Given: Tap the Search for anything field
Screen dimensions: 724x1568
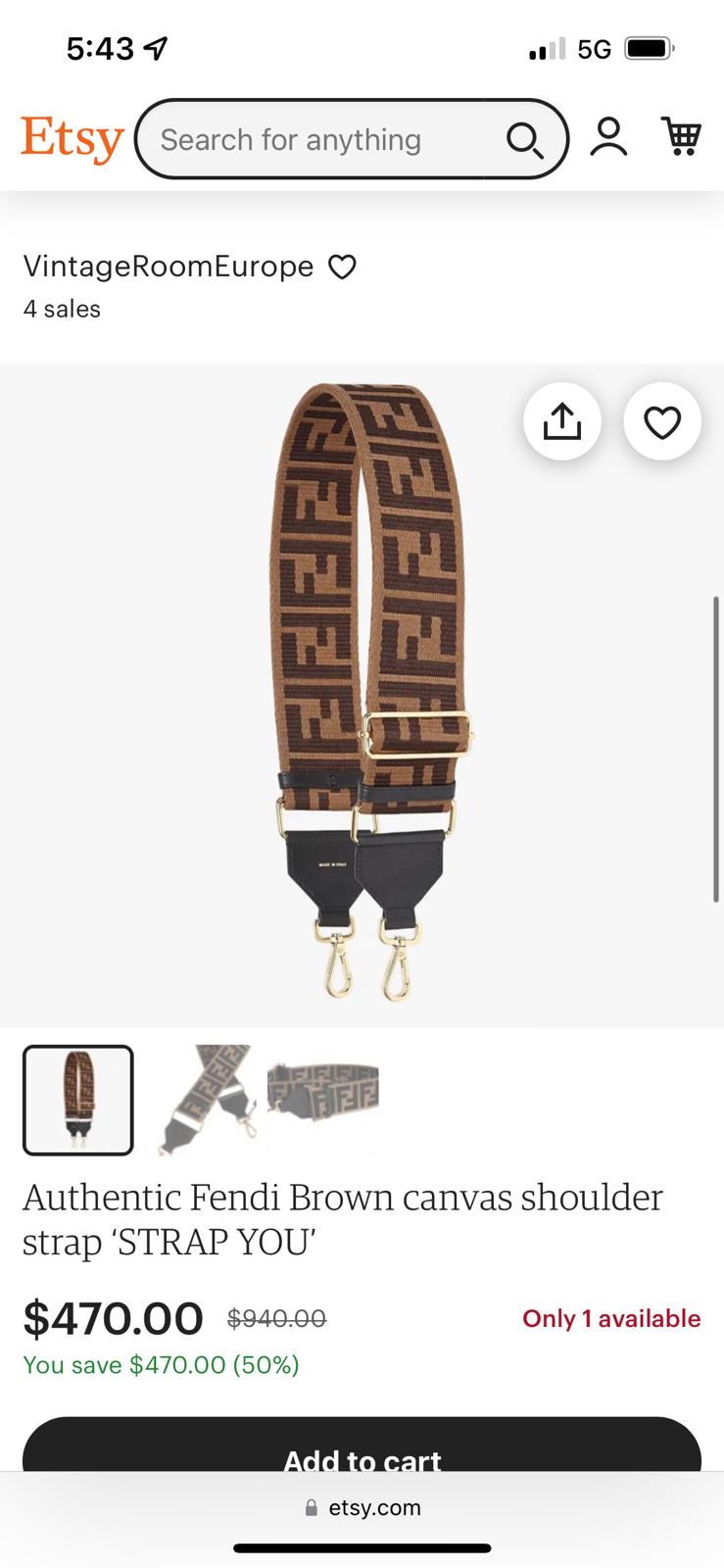Looking at the screenshot, I should tap(314, 140).
